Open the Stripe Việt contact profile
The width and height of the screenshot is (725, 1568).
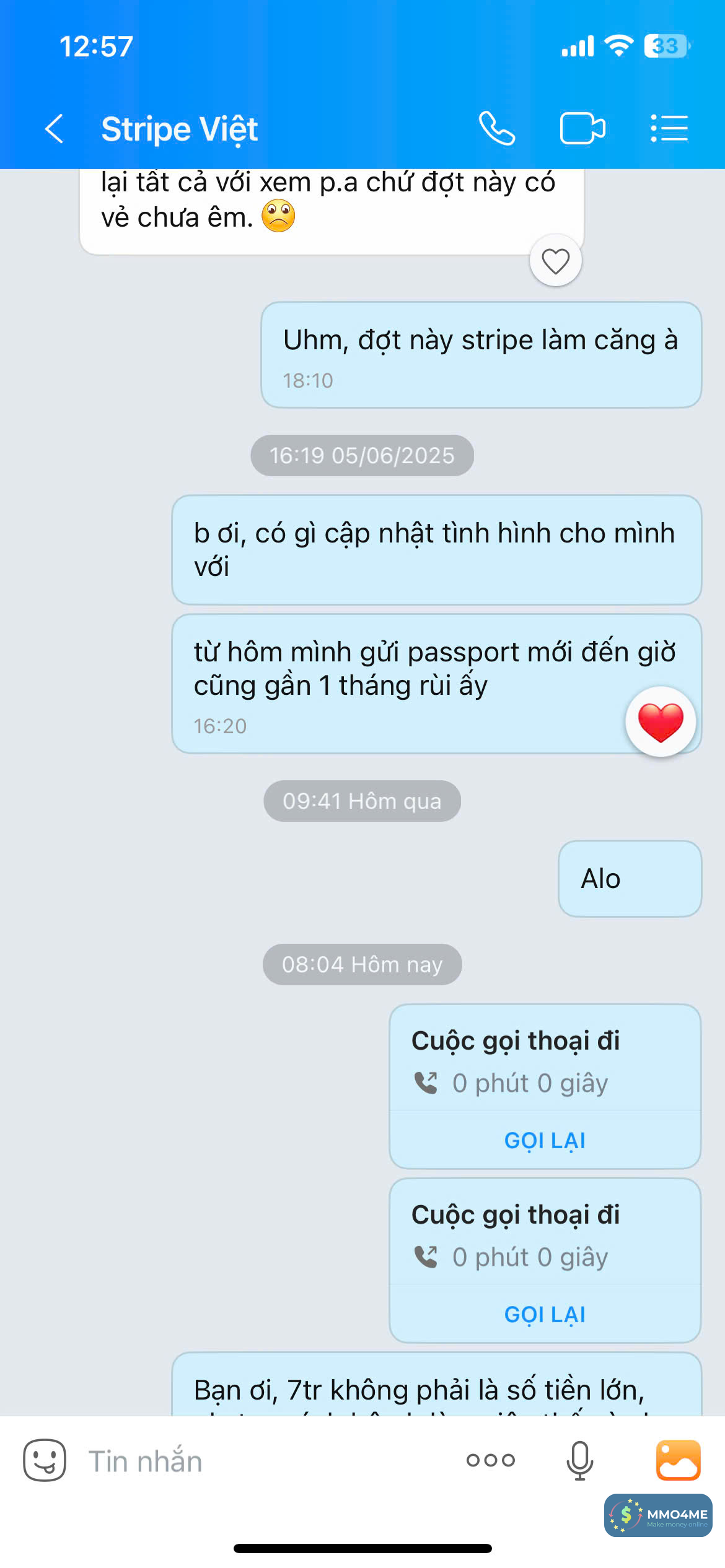click(x=180, y=129)
